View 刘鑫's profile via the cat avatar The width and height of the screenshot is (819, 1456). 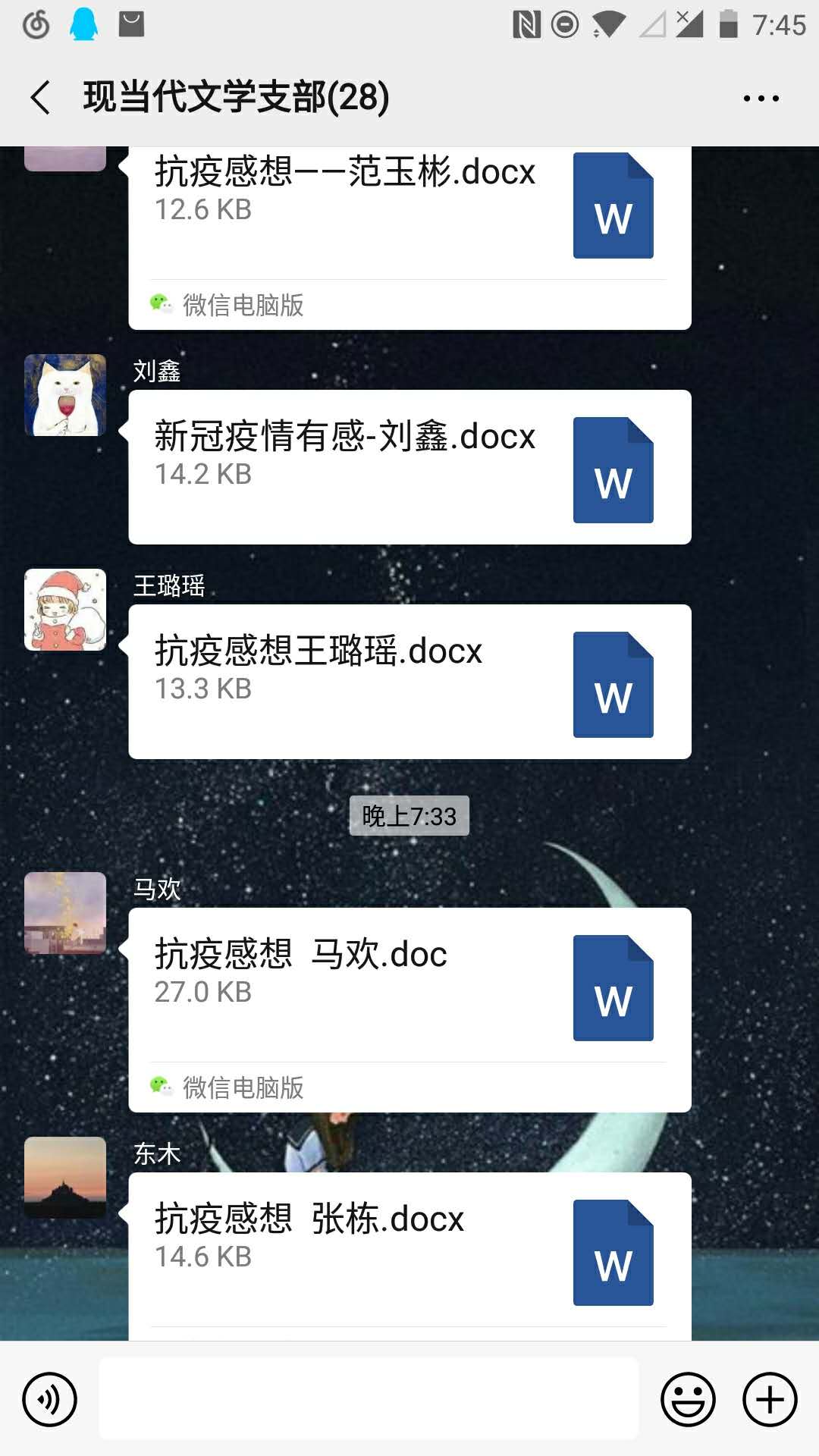(65, 395)
